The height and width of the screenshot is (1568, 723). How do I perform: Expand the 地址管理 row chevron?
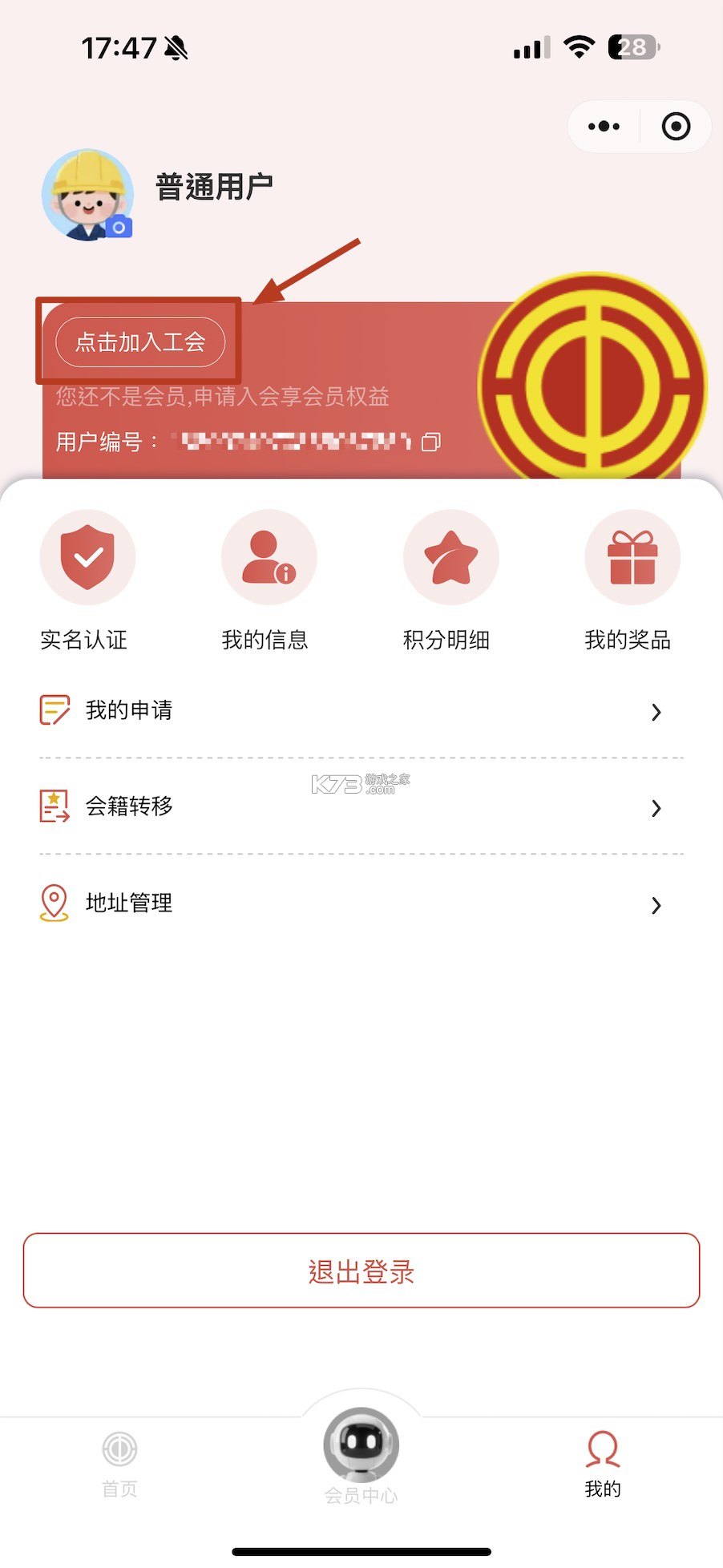[x=657, y=905]
